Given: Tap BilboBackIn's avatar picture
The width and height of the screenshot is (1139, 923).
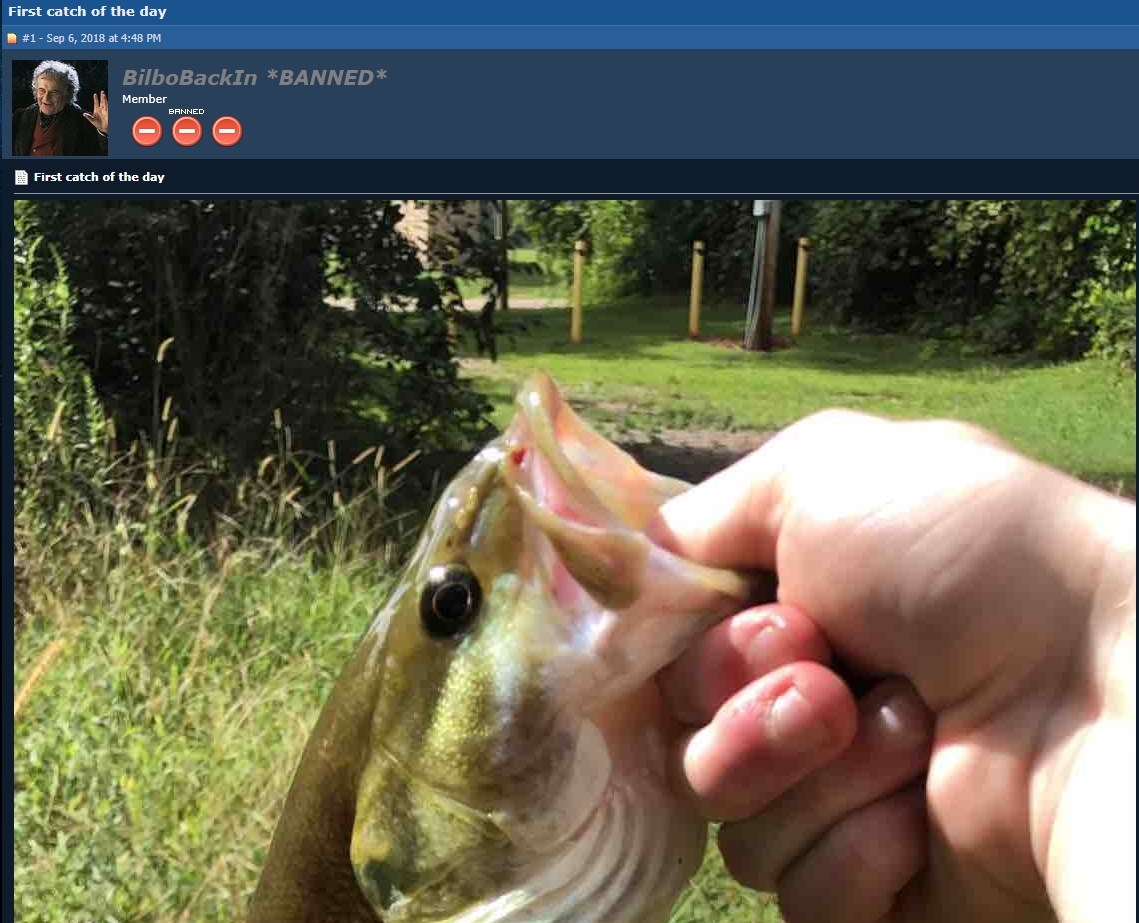Looking at the screenshot, I should pos(60,108).
